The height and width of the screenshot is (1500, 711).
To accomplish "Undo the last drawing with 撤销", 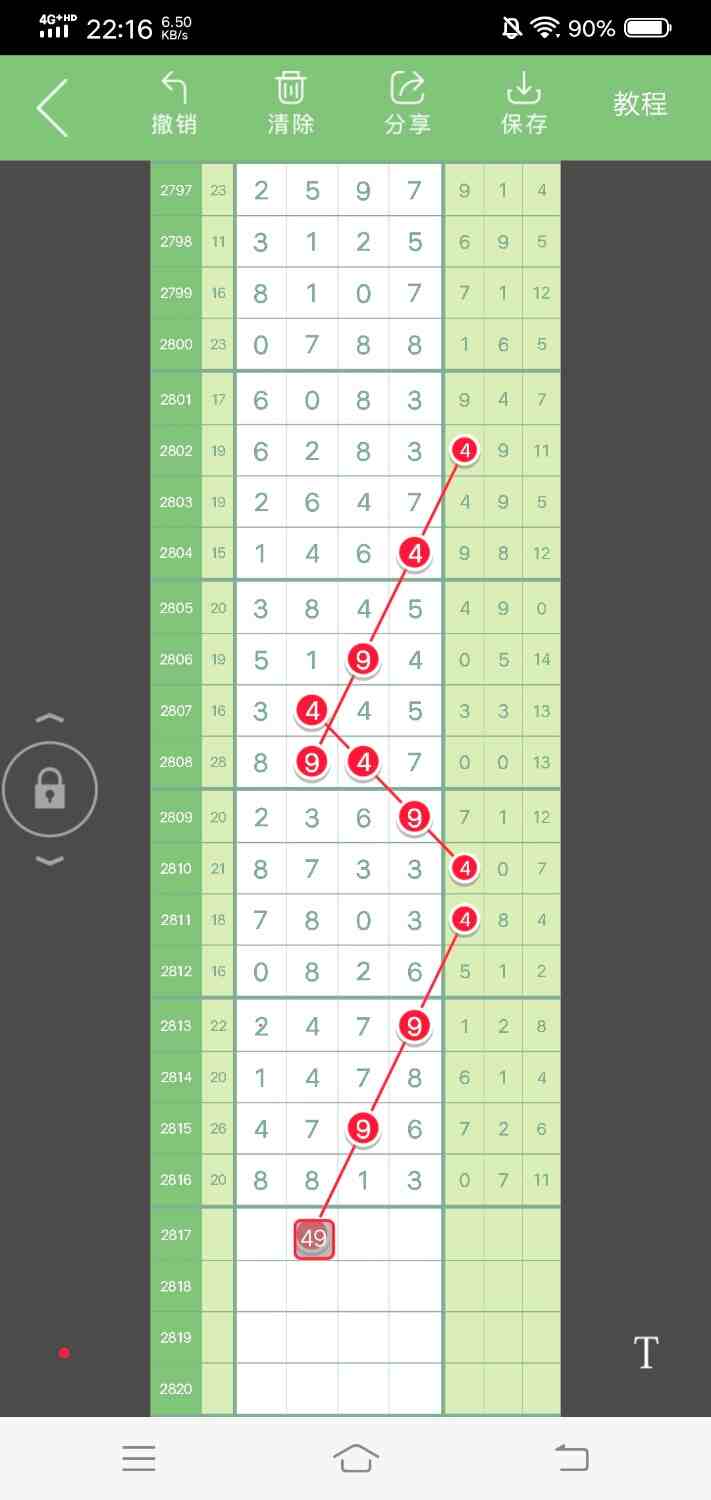I will [x=174, y=104].
